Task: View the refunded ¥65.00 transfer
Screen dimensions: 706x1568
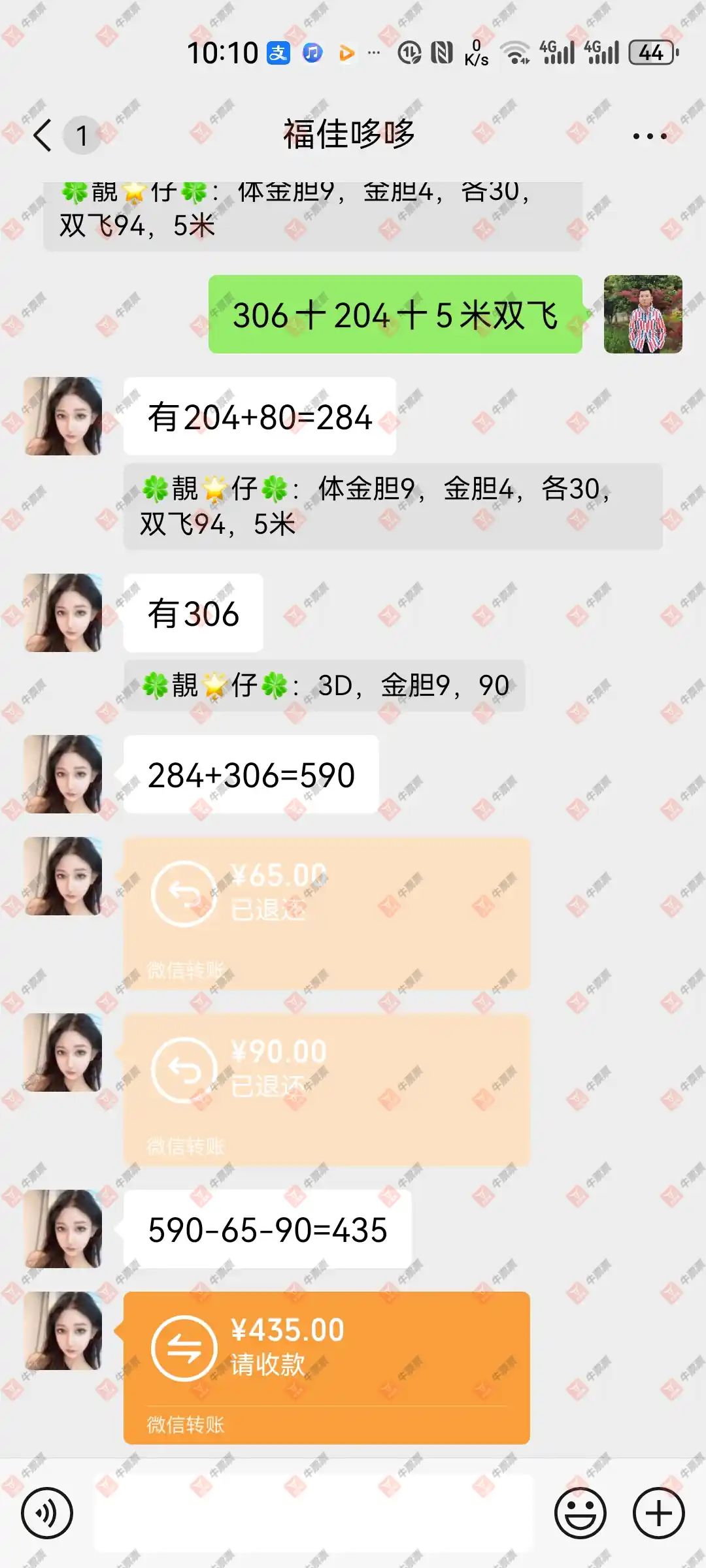Action: [x=326, y=913]
